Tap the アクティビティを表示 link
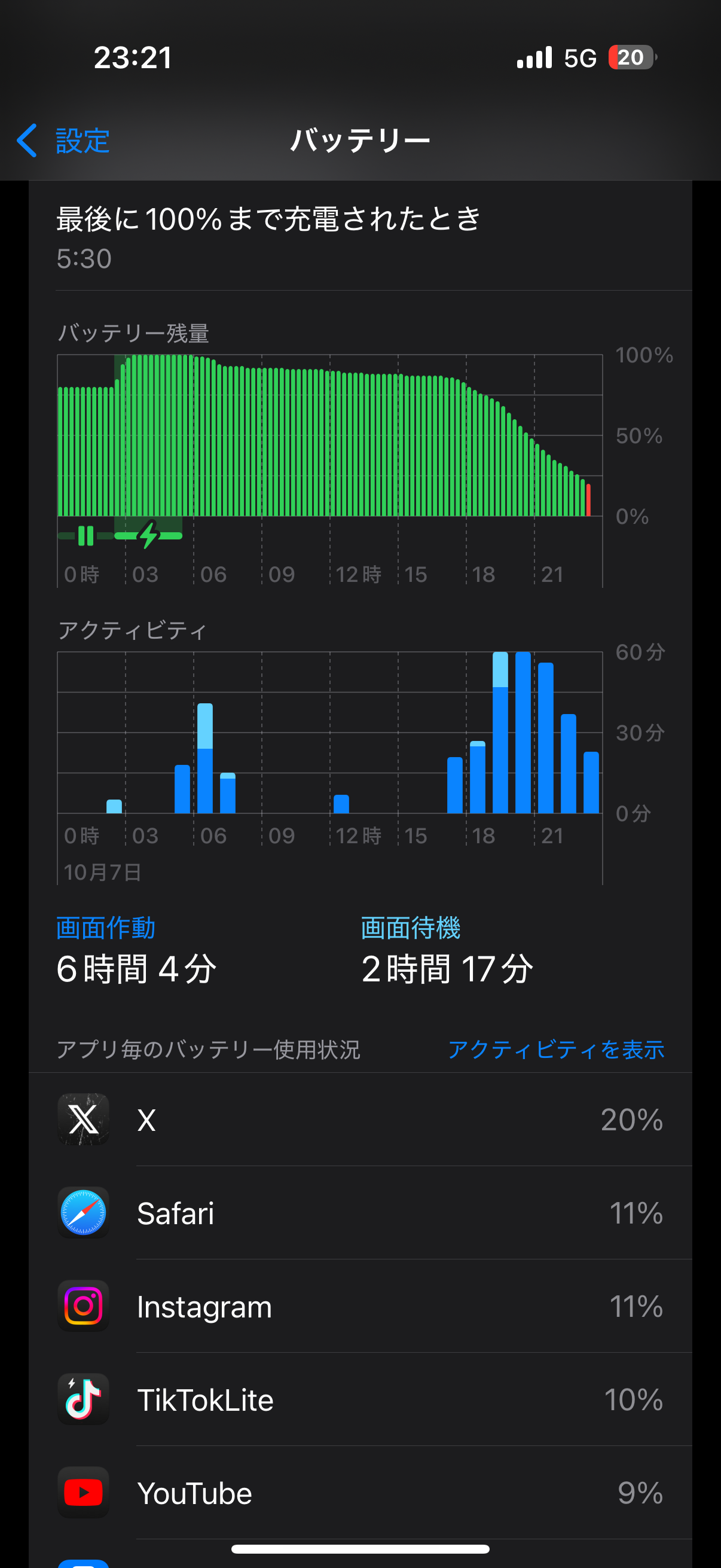Viewport: 721px width, 1568px height. click(x=555, y=1050)
